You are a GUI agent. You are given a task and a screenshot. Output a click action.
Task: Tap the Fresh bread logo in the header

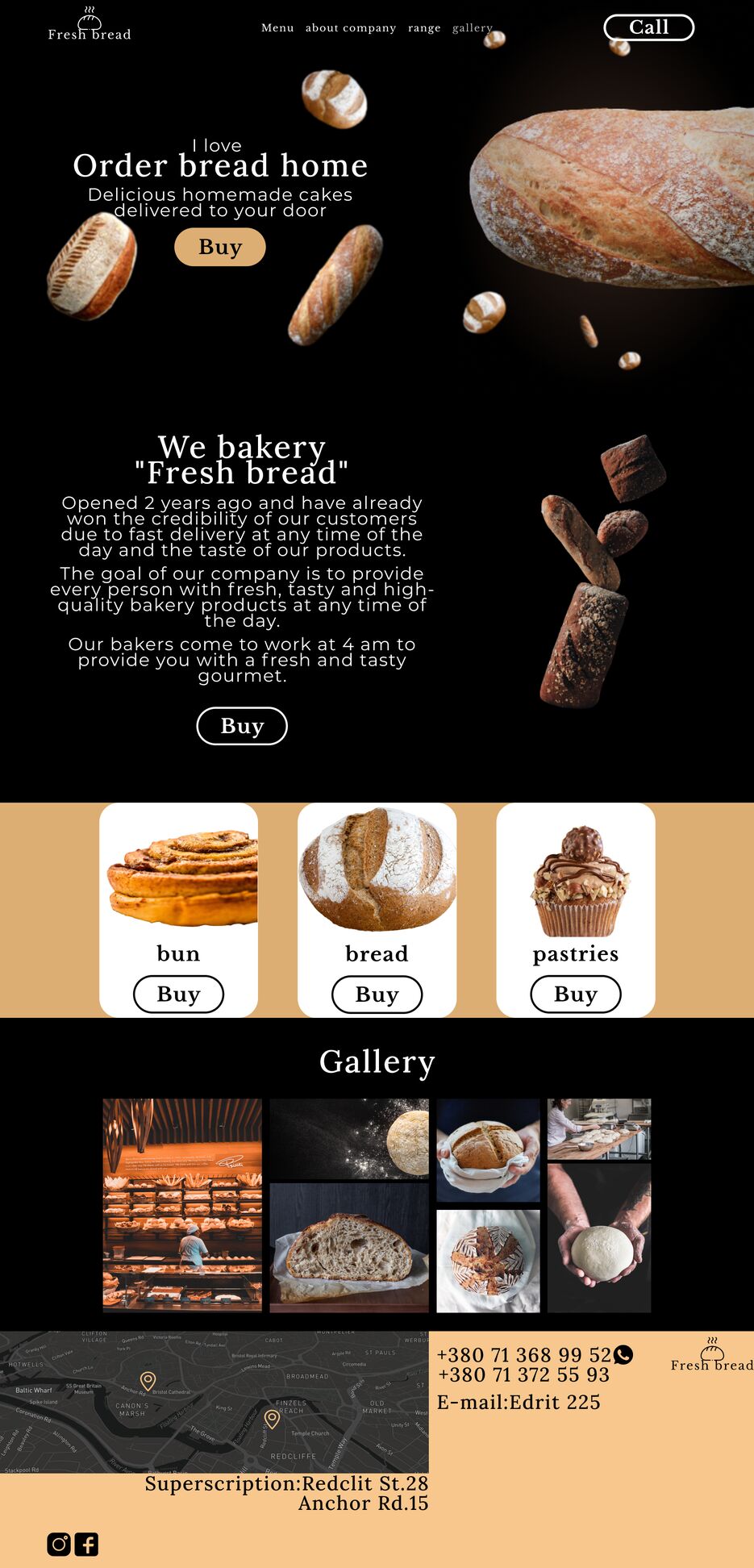click(89, 24)
